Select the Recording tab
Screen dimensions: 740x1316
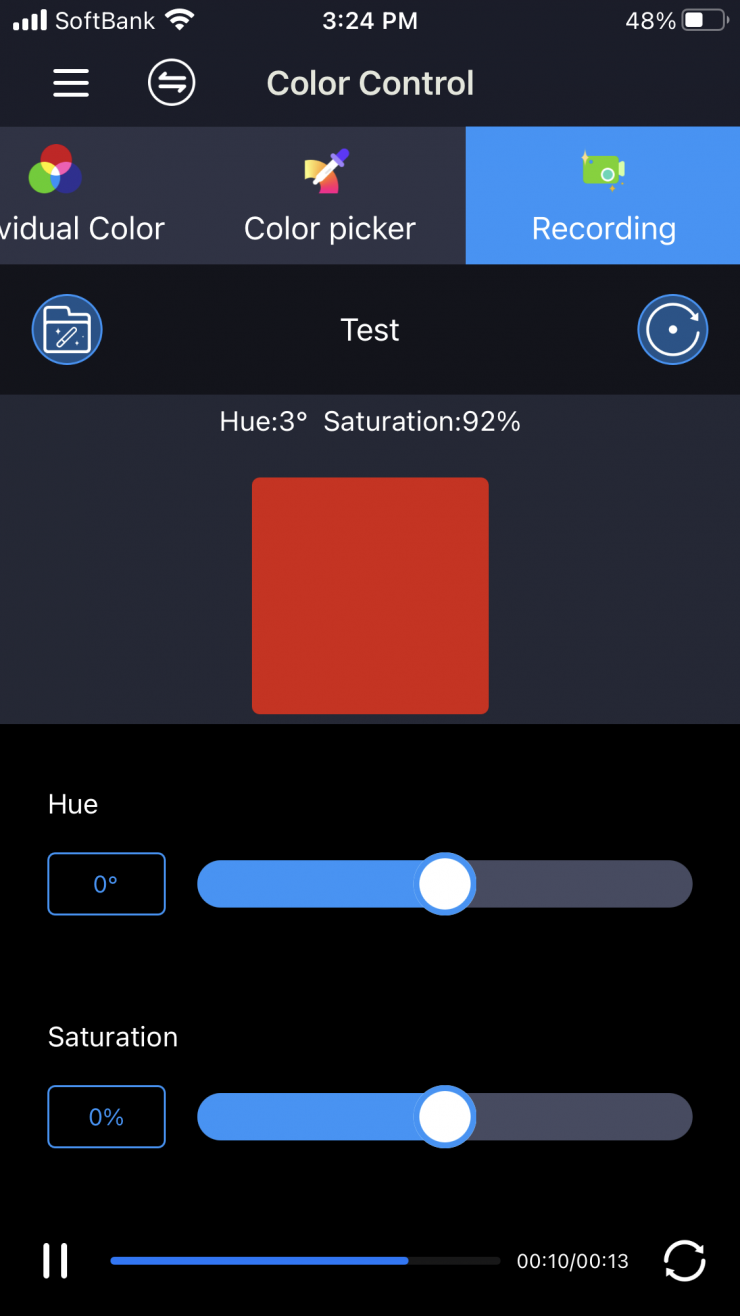tap(603, 196)
